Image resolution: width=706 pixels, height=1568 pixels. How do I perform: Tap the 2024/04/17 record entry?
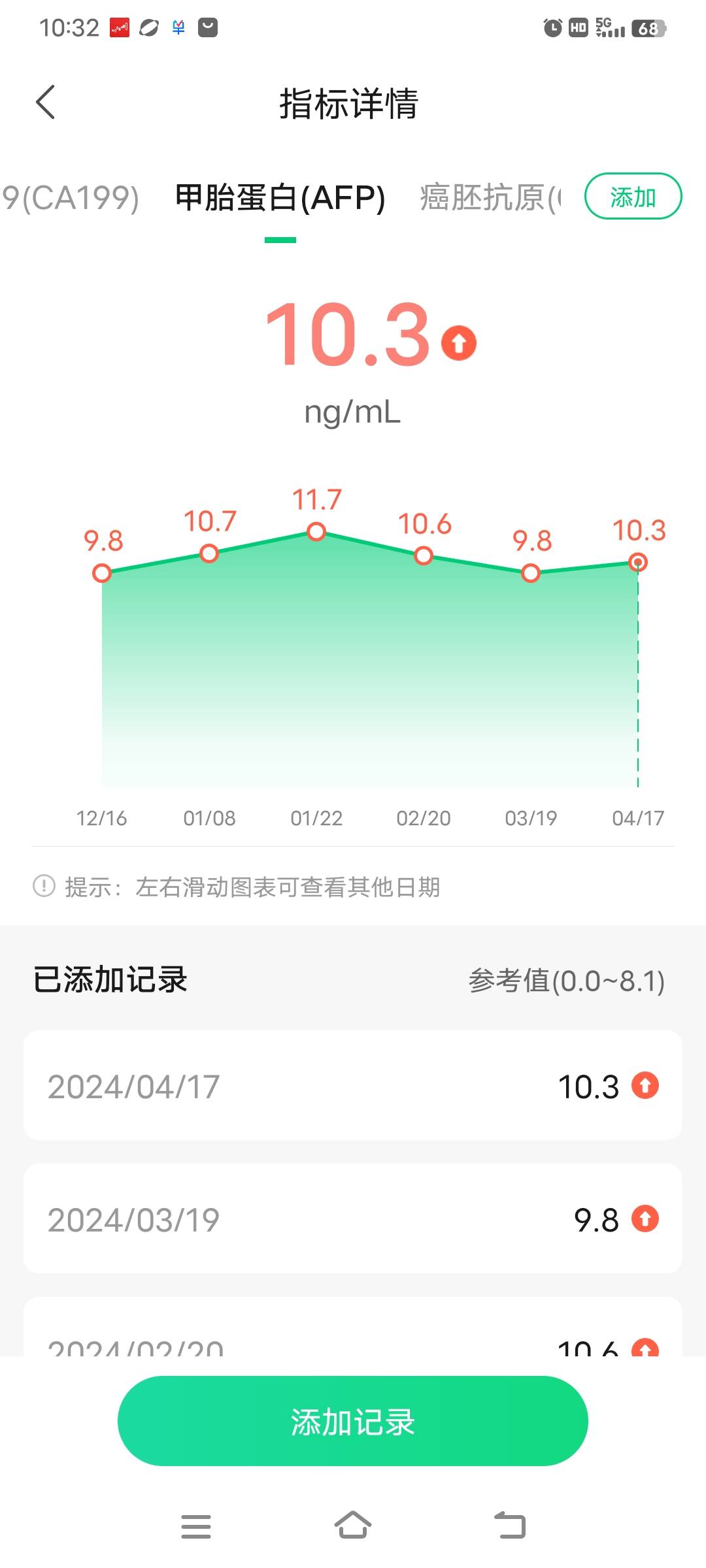(353, 1086)
